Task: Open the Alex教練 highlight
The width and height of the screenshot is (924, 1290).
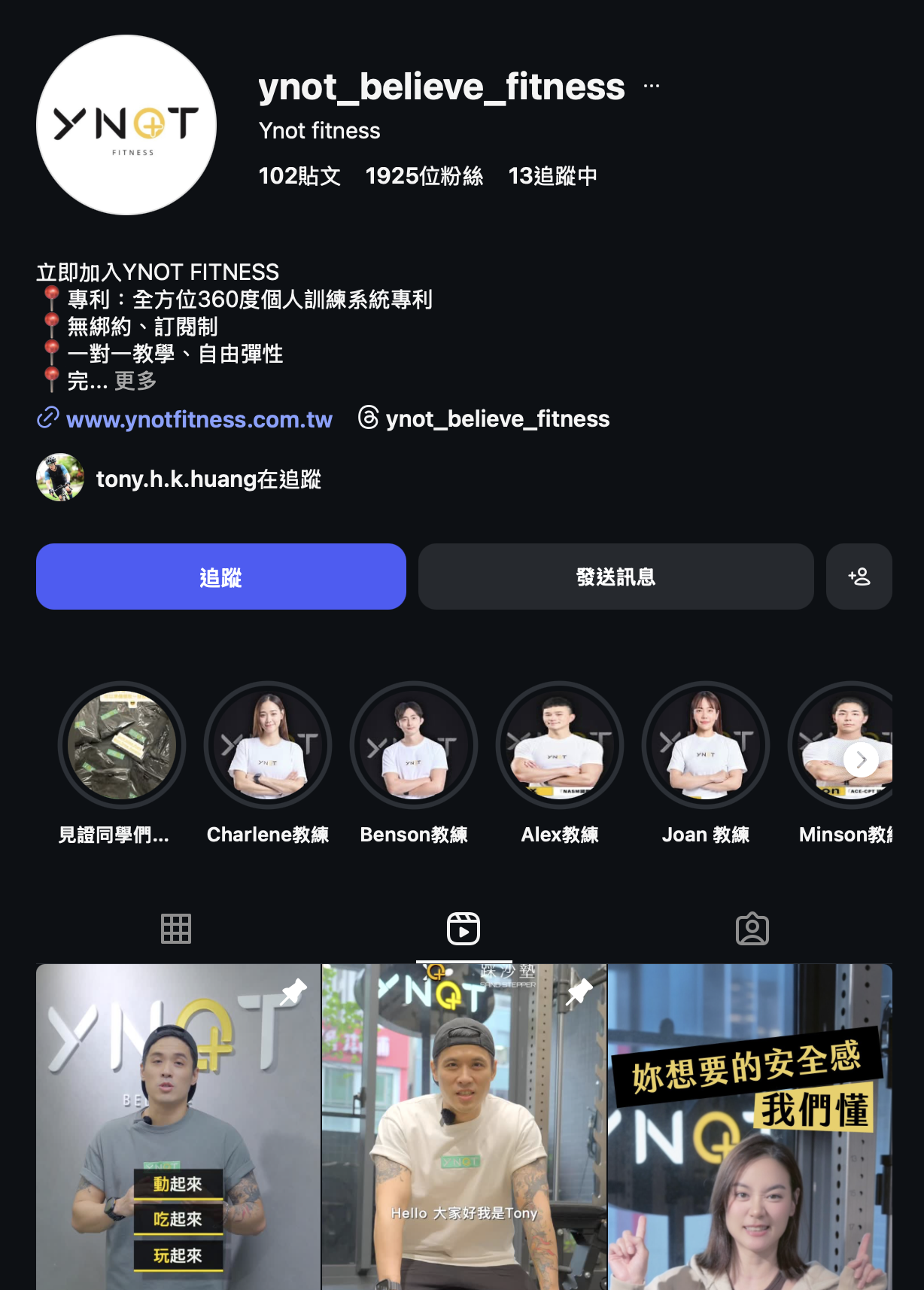Action: click(x=560, y=745)
